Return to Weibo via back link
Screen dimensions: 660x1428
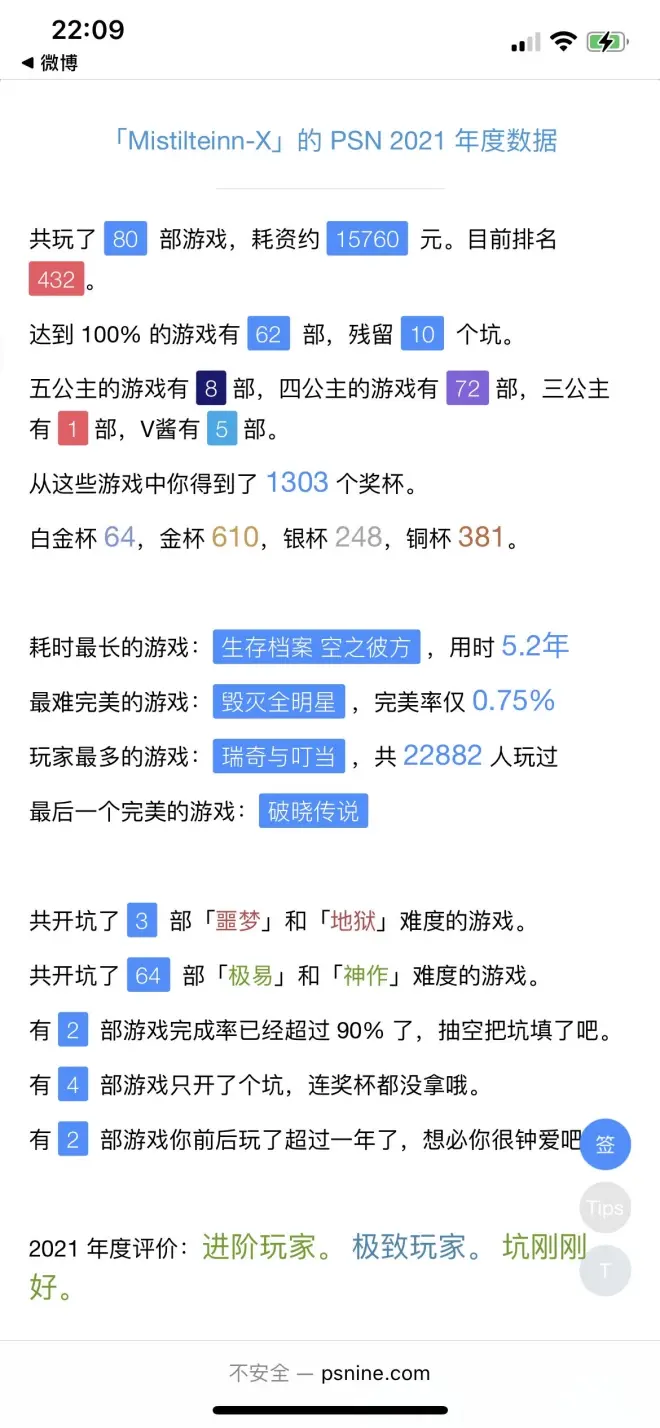pos(50,63)
